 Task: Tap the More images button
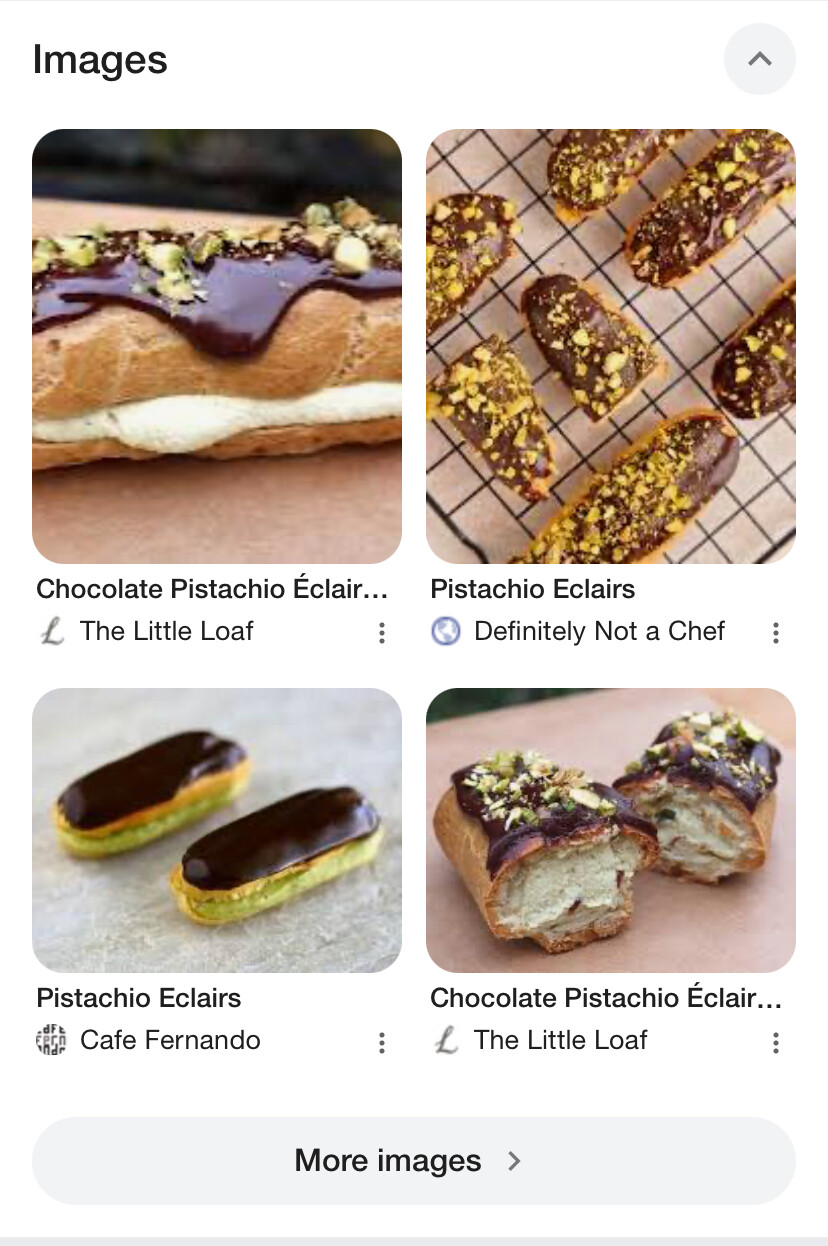click(x=413, y=1161)
